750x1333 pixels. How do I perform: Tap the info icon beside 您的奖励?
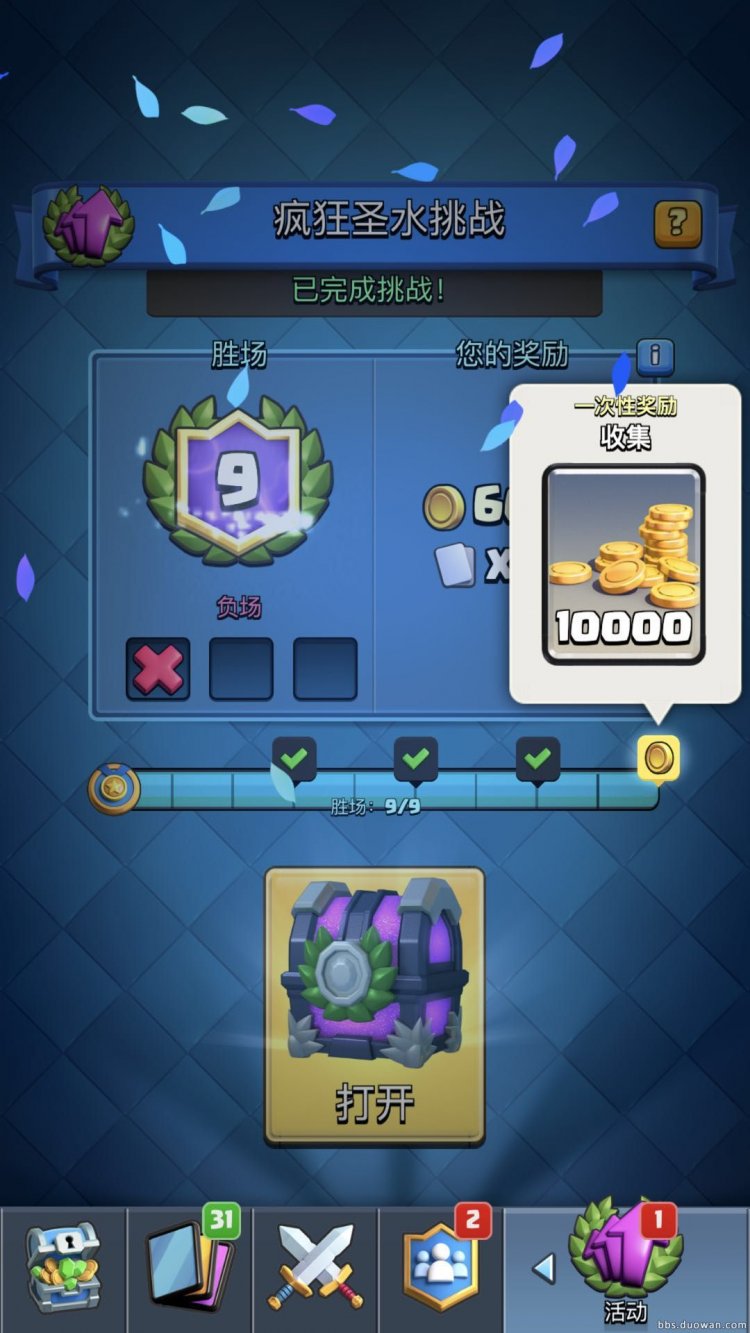(655, 356)
